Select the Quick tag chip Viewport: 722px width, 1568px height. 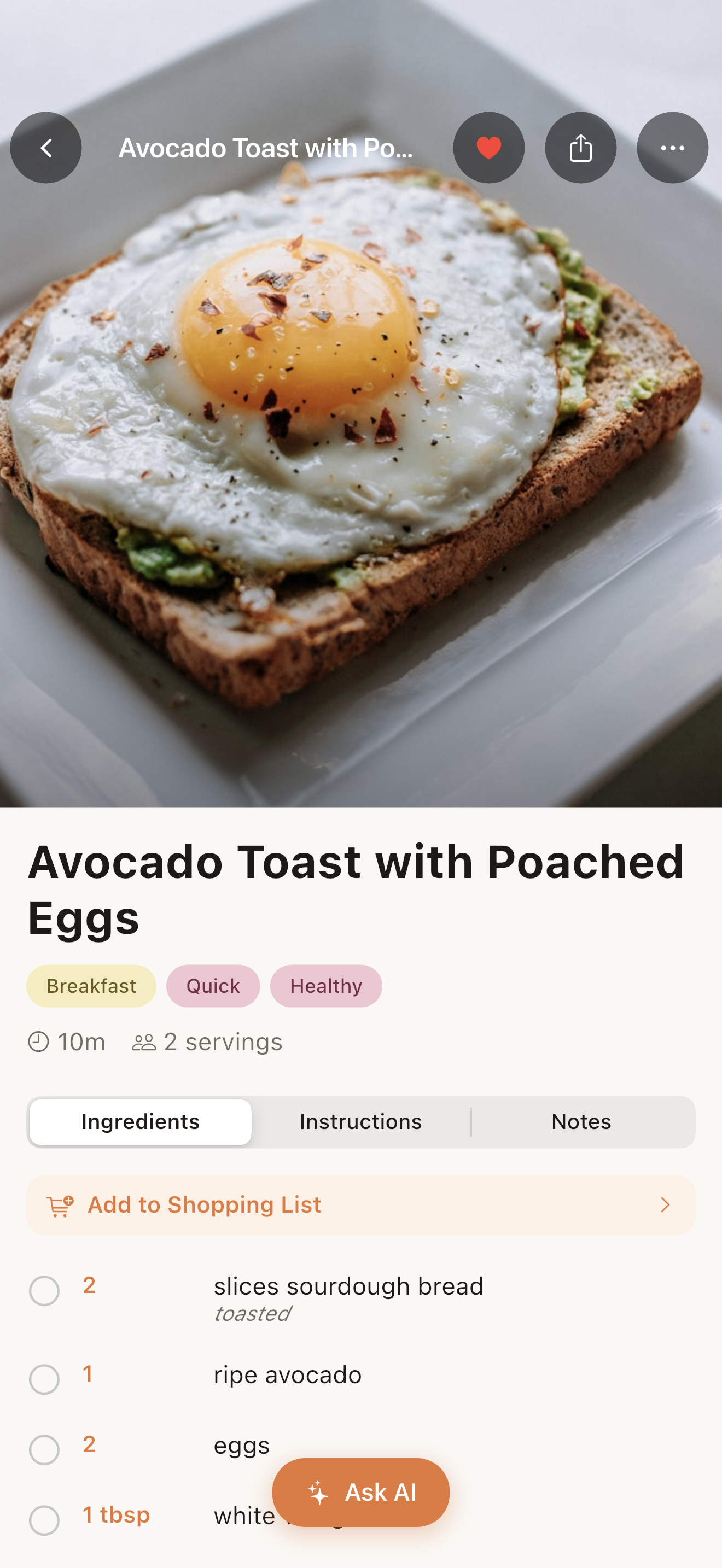[213, 986]
